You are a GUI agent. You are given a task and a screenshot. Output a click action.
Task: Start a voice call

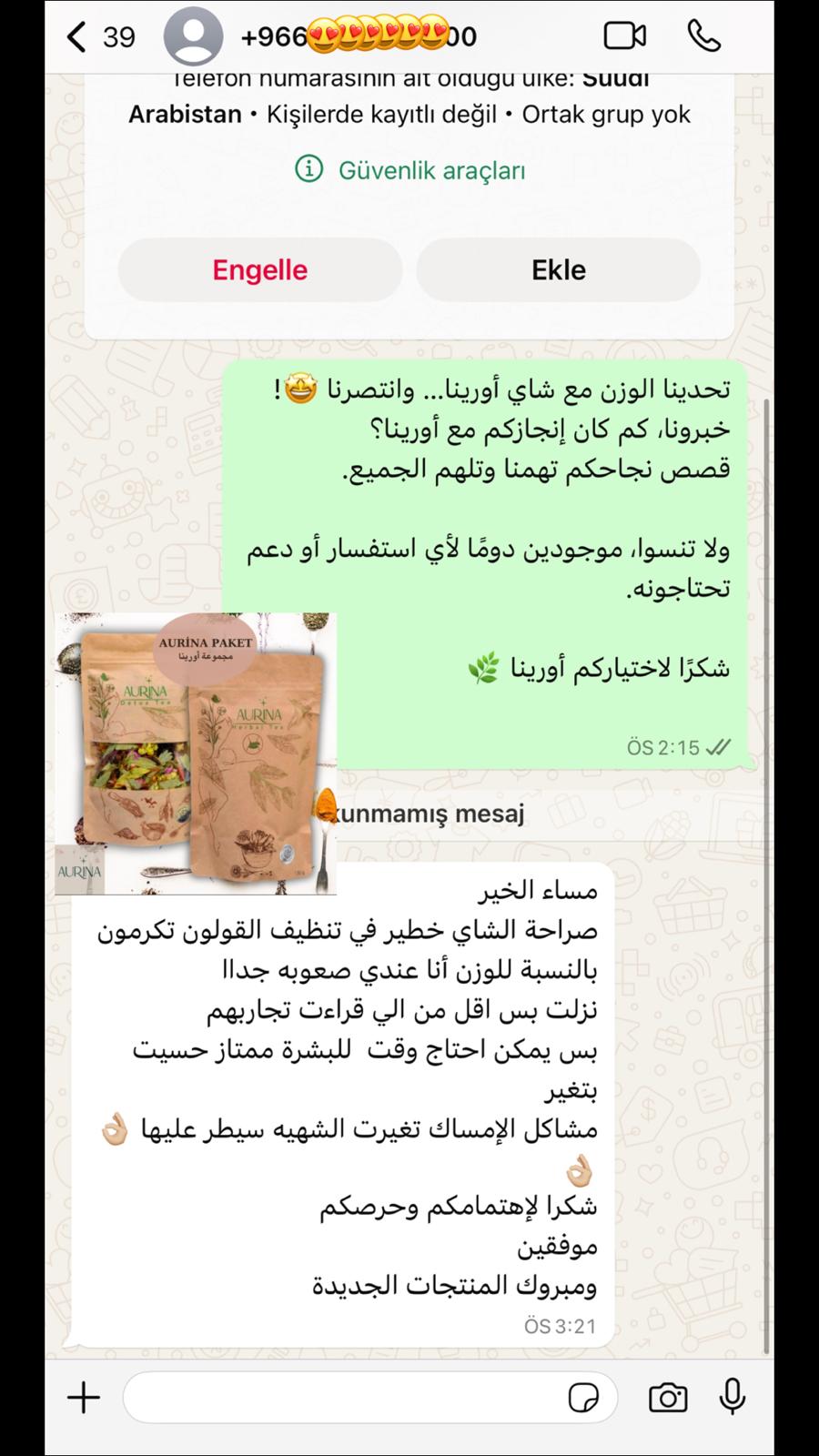(x=703, y=36)
